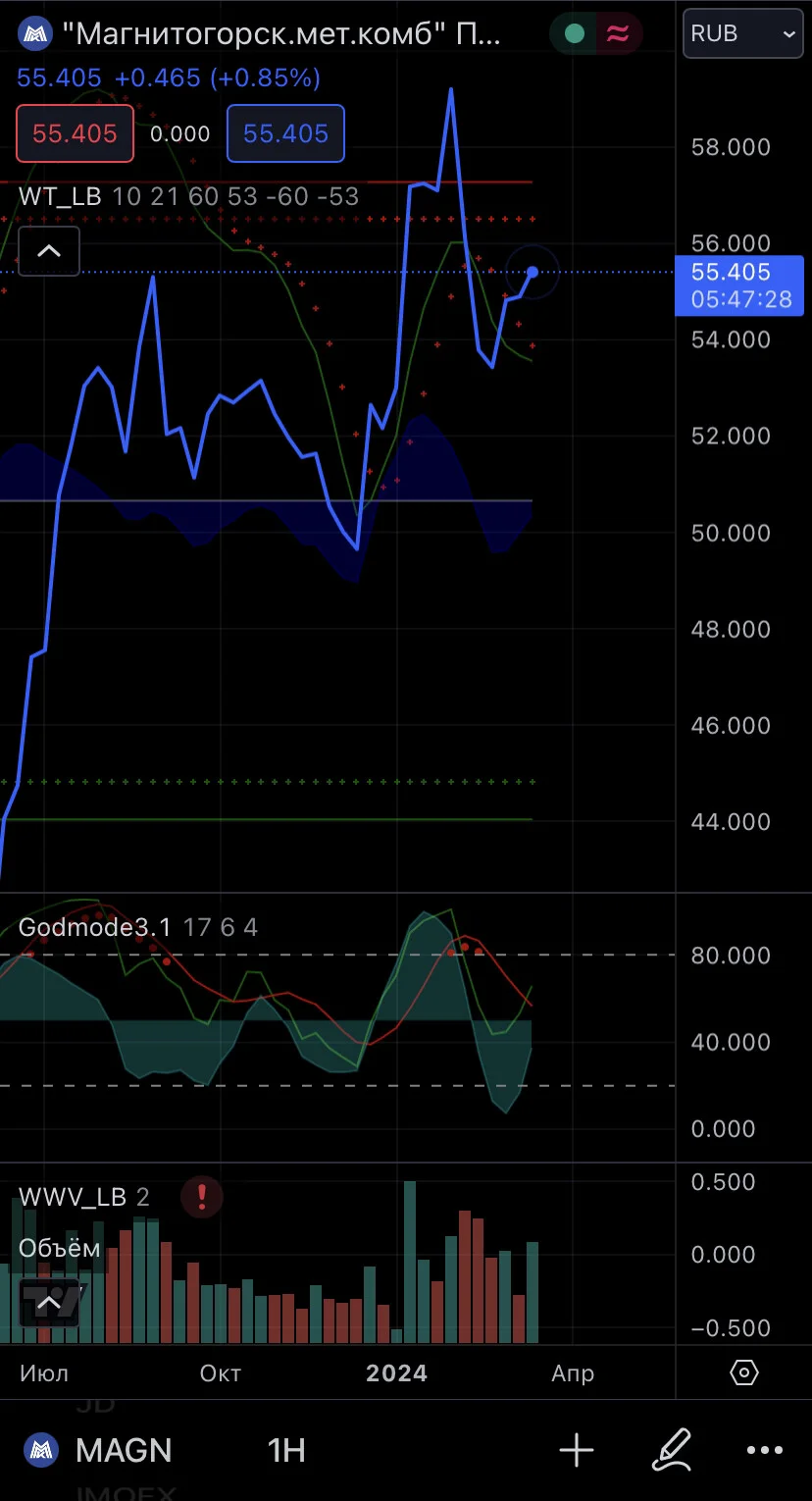Image resolution: width=812 pixels, height=1501 pixels.
Task: Open the three-dot more menu
Action: tap(765, 1450)
